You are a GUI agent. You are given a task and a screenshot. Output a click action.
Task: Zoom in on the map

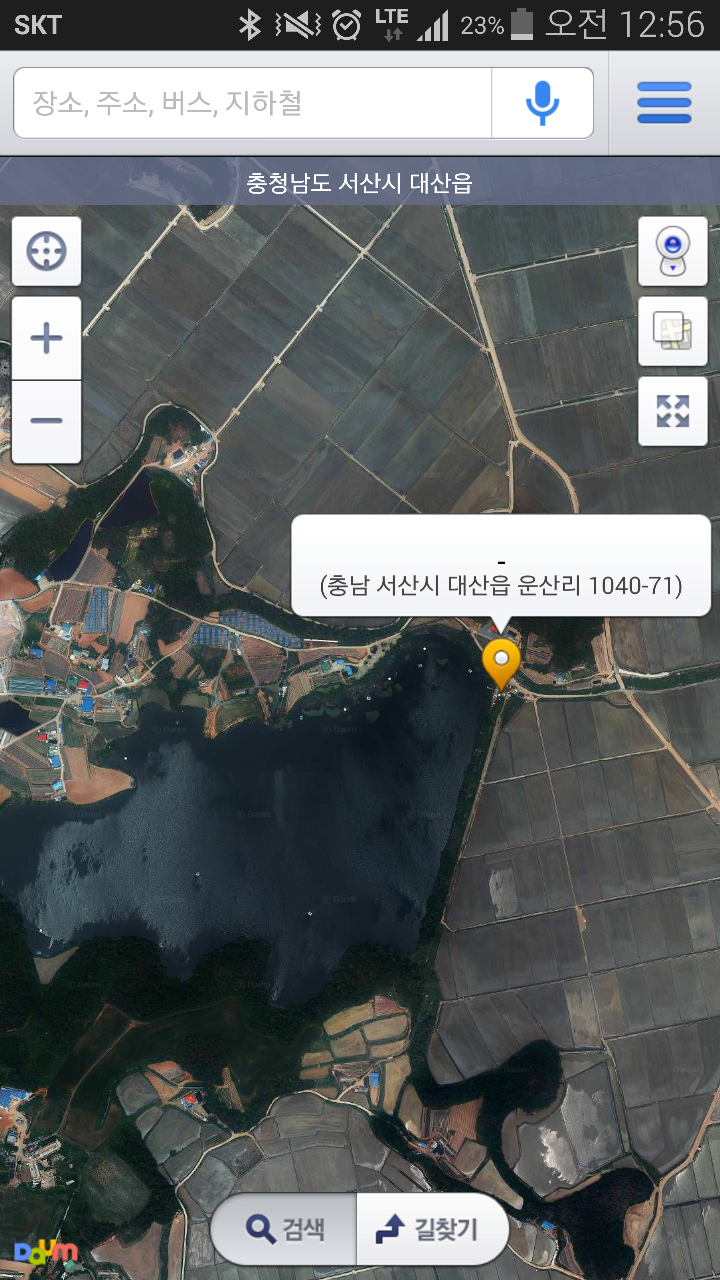[47, 339]
